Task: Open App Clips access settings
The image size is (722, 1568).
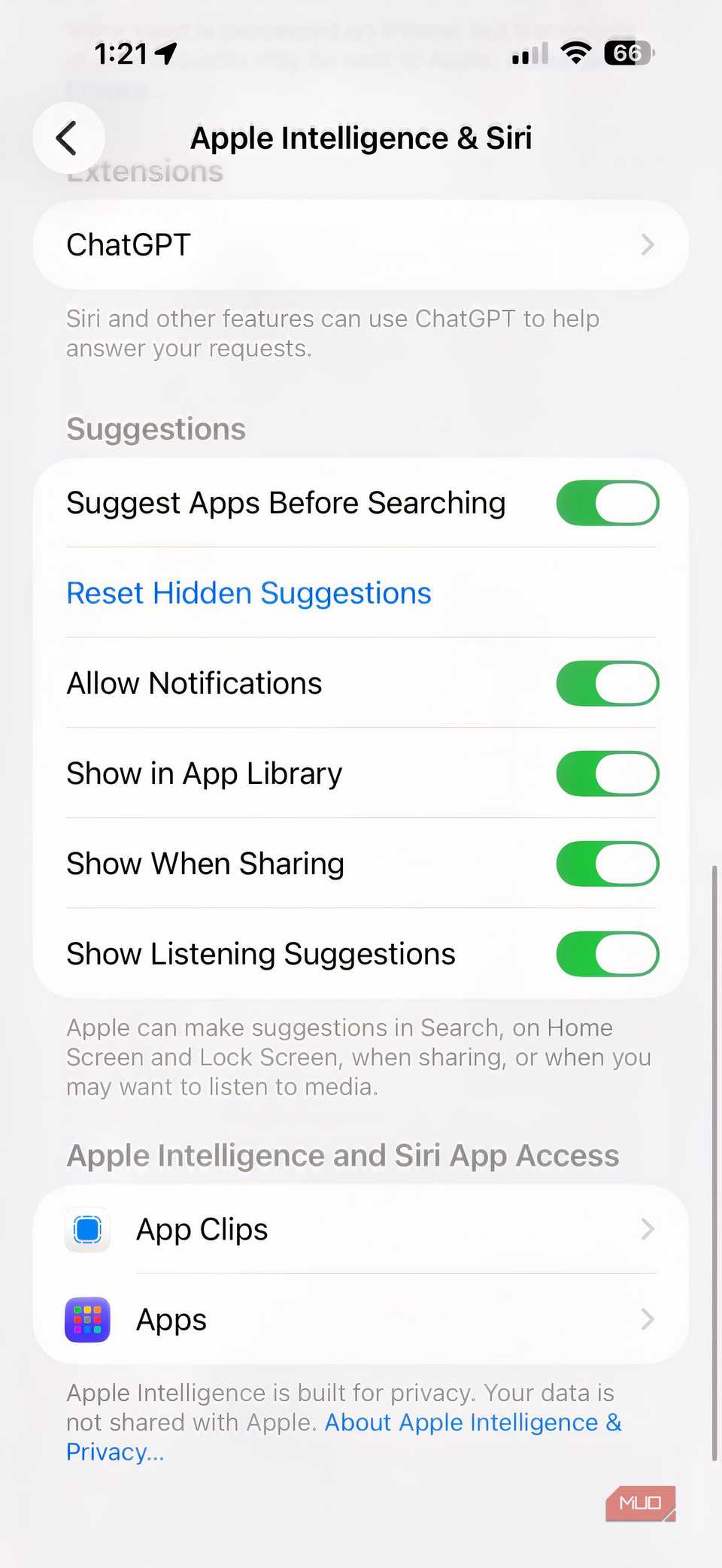Action: (360, 1230)
